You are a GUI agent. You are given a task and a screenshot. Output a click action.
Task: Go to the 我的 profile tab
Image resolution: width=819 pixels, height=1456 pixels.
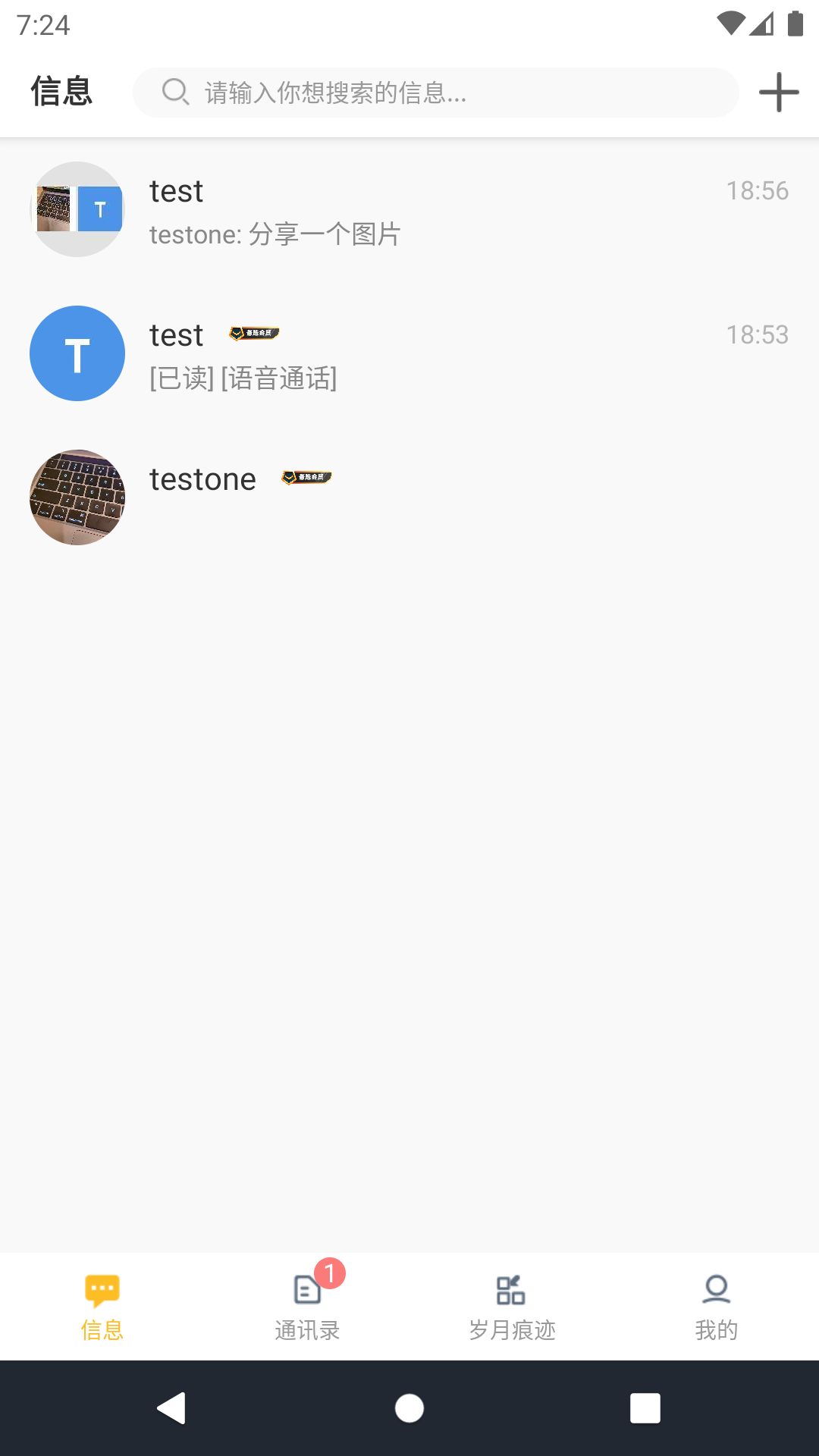pyautogui.click(x=716, y=1306)
